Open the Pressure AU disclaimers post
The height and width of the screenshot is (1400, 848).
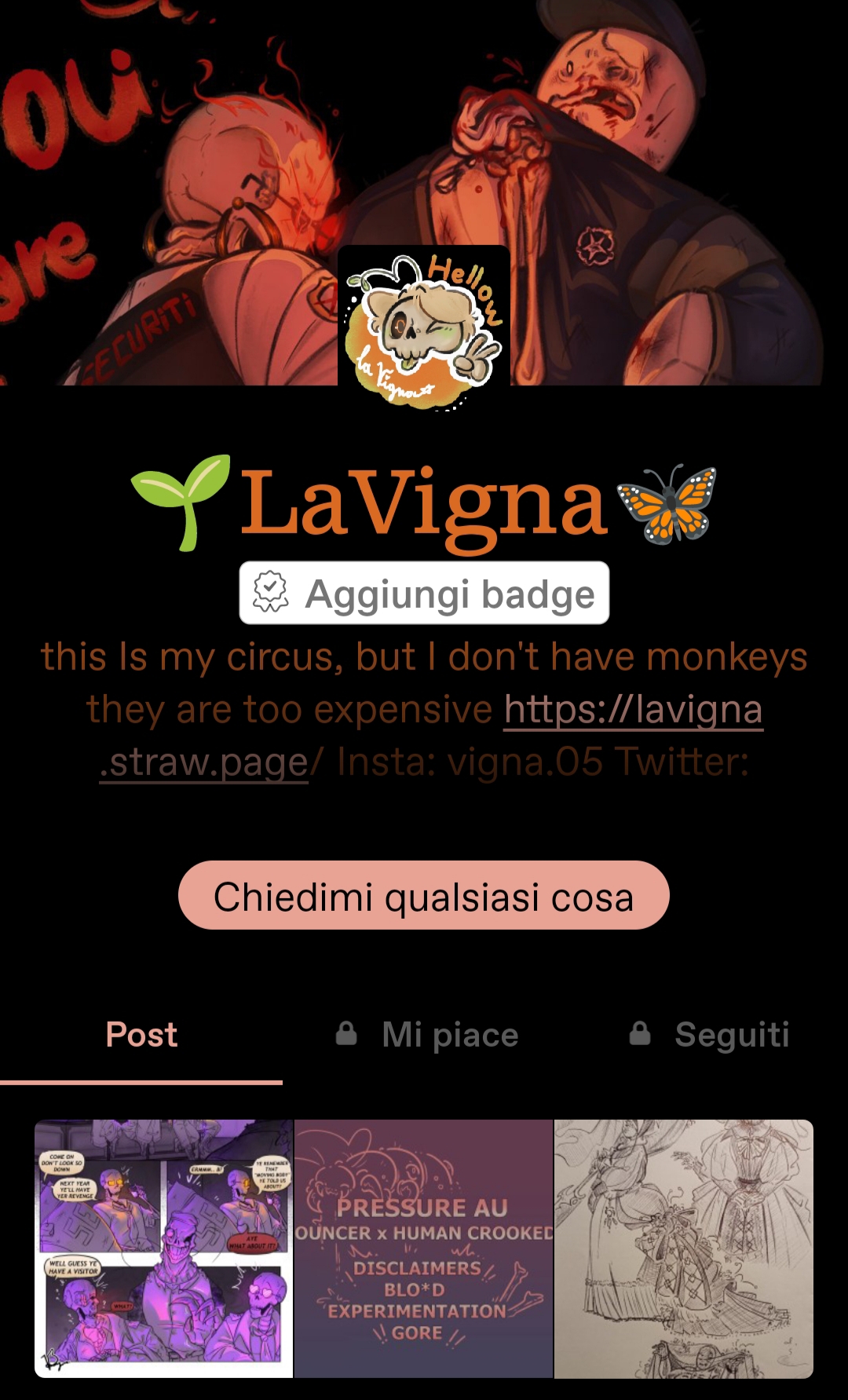pyautogui.click(x=424, y=1248)
